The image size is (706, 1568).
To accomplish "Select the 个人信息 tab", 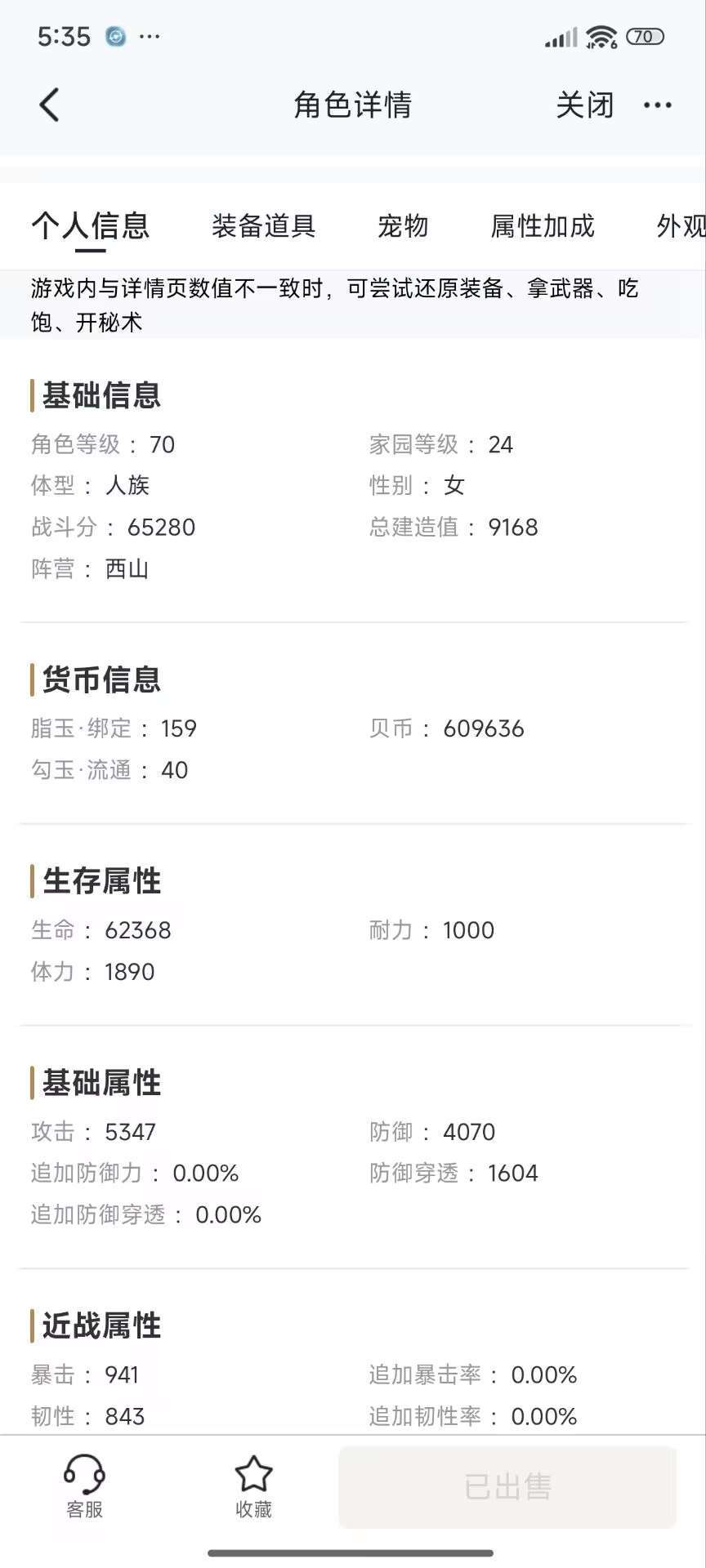I will click(91, 225).
